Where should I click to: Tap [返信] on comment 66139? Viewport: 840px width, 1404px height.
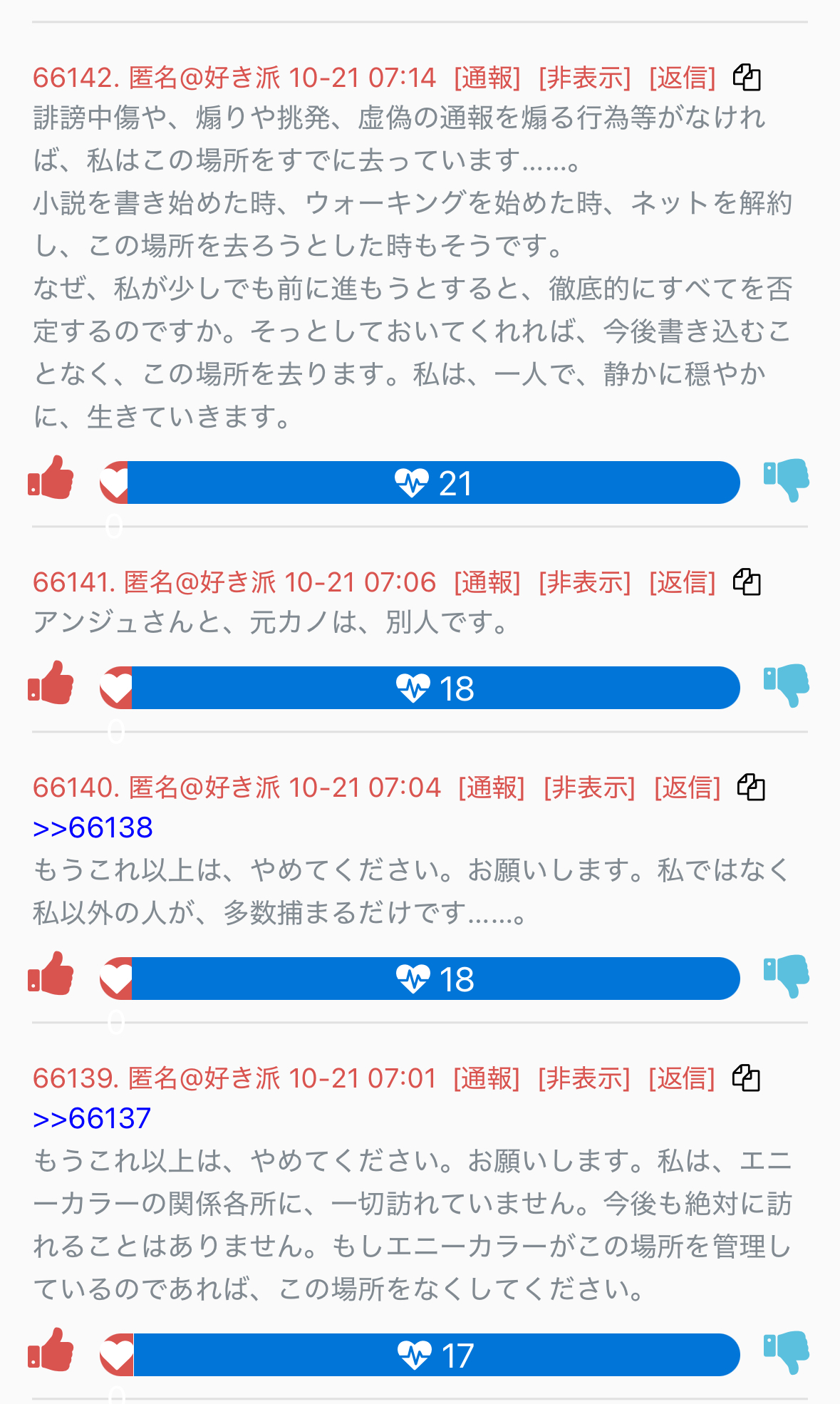[x=681, y=1078]
